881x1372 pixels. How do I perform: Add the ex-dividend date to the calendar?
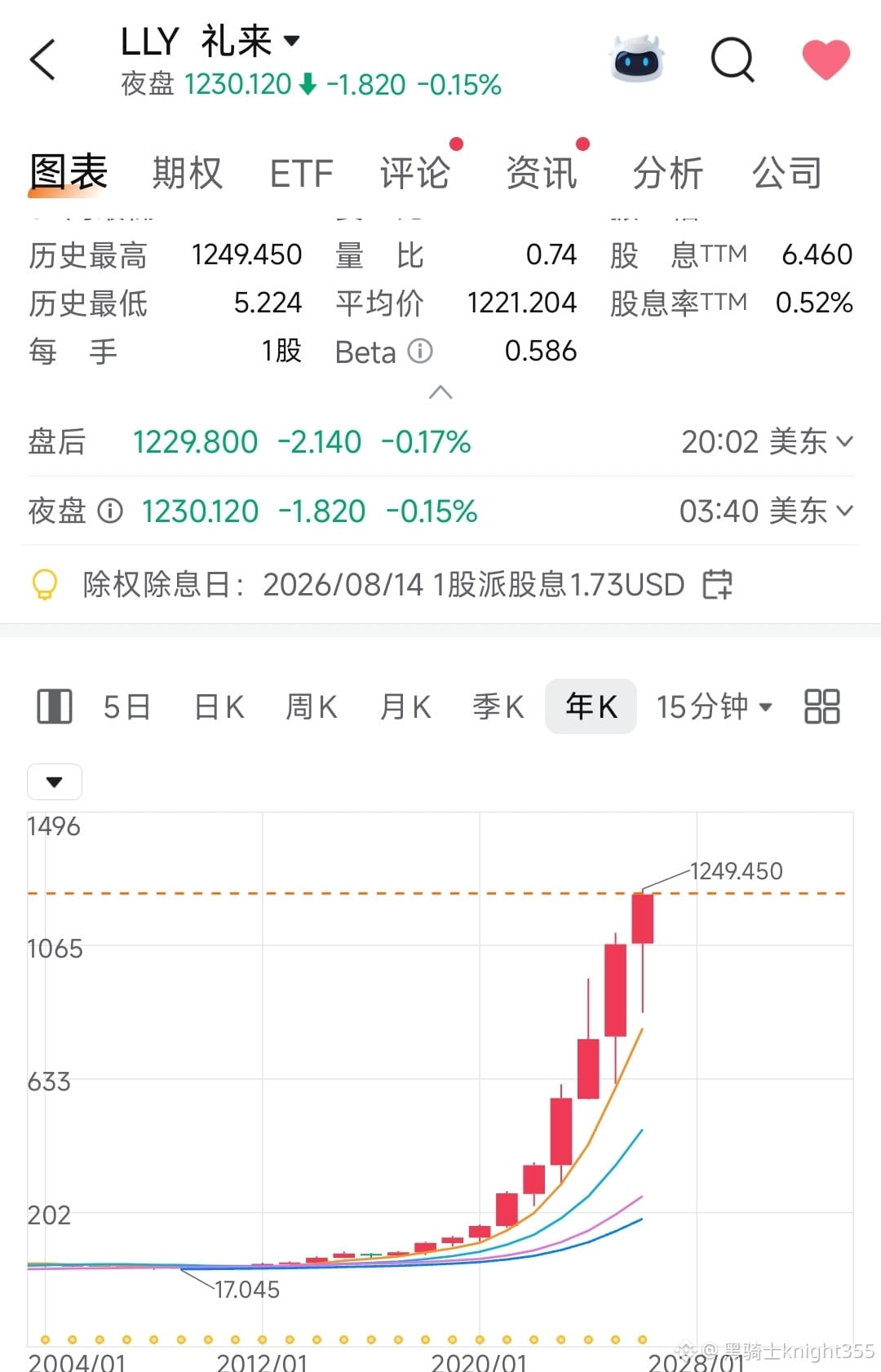point(717,584)
